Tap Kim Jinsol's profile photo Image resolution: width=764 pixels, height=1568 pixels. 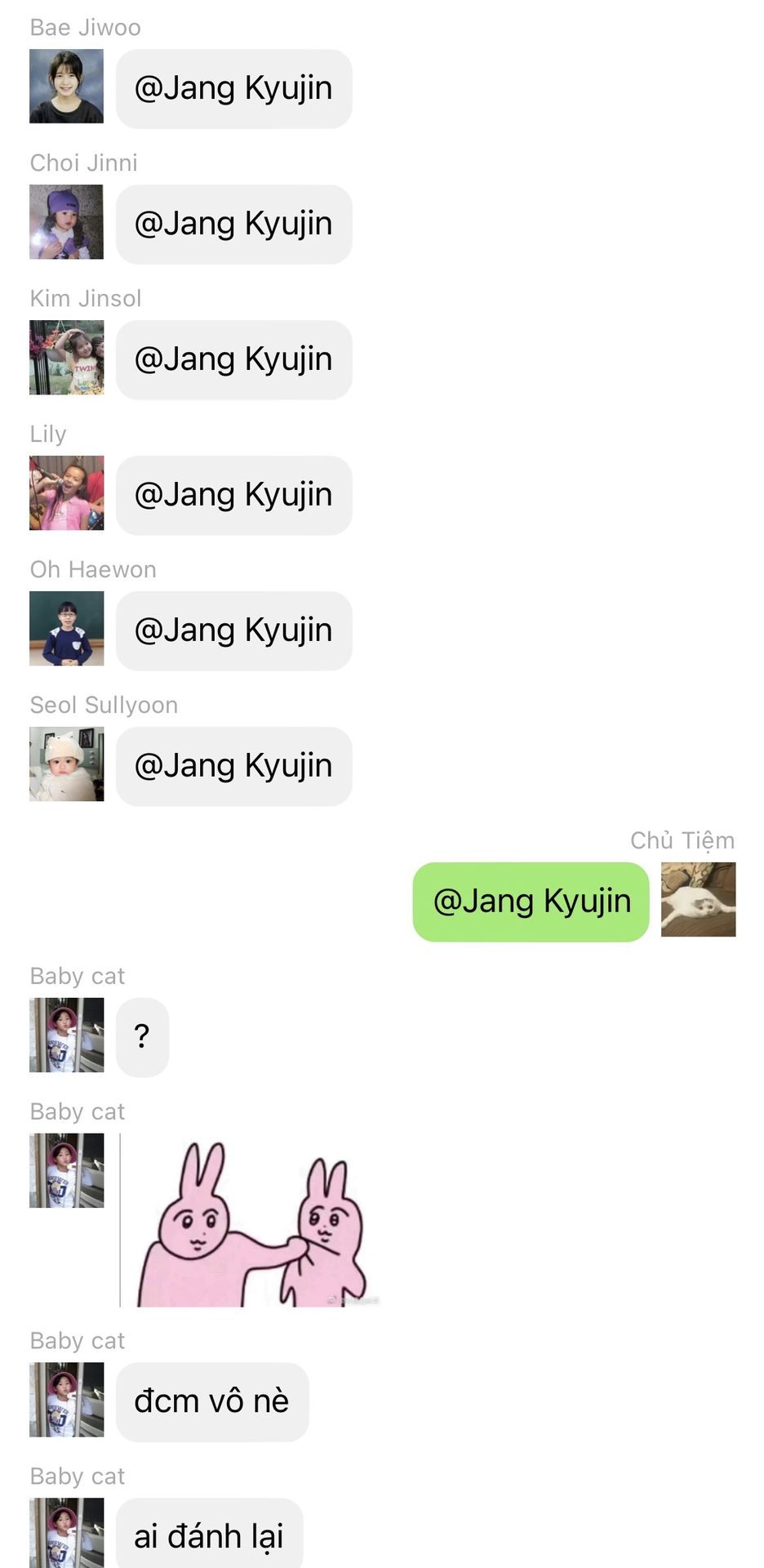click(66, 358)
